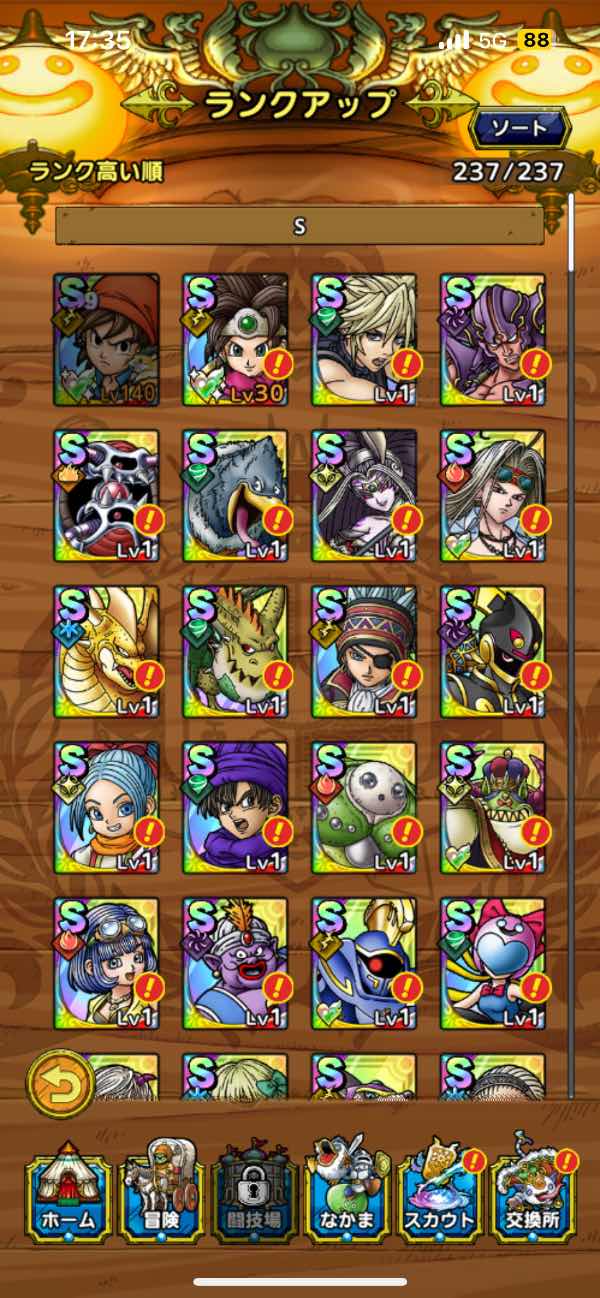Open the ソート sort button
The height and width of the screenshot is (1298, 600).
pyautogui.click(x=520, y=128)
